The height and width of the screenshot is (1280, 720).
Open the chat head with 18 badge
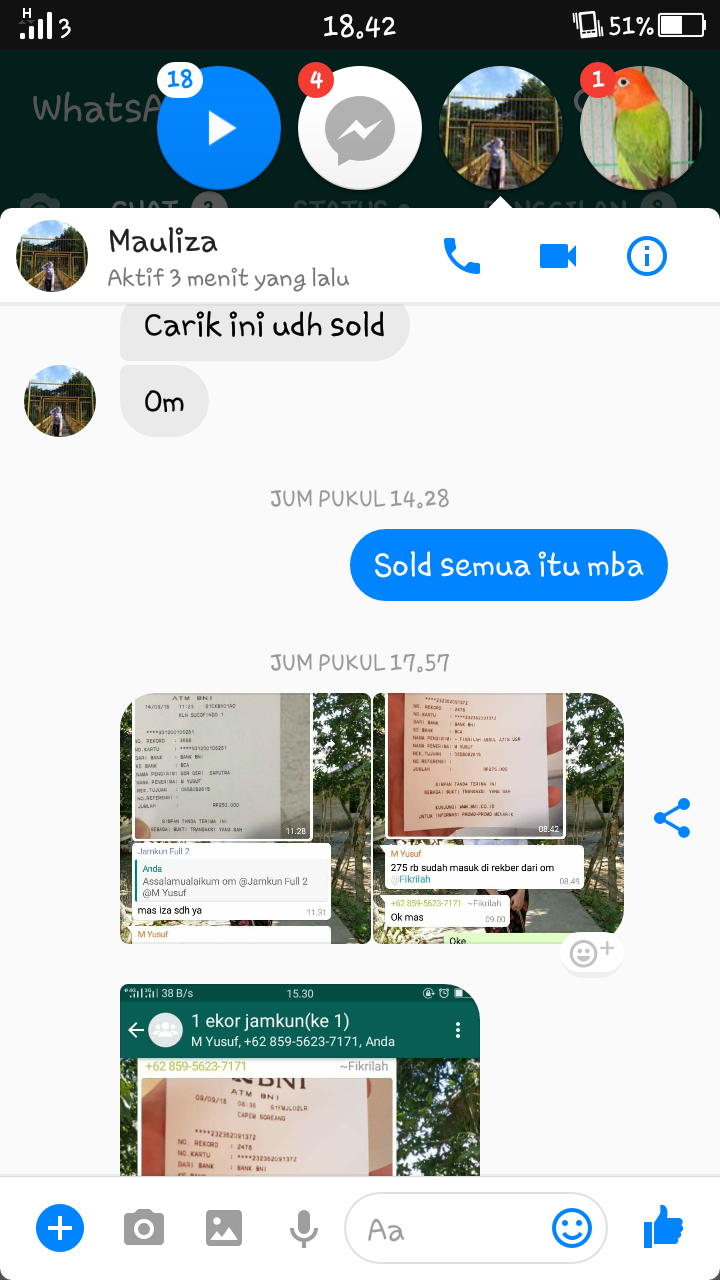coord(218,128)
